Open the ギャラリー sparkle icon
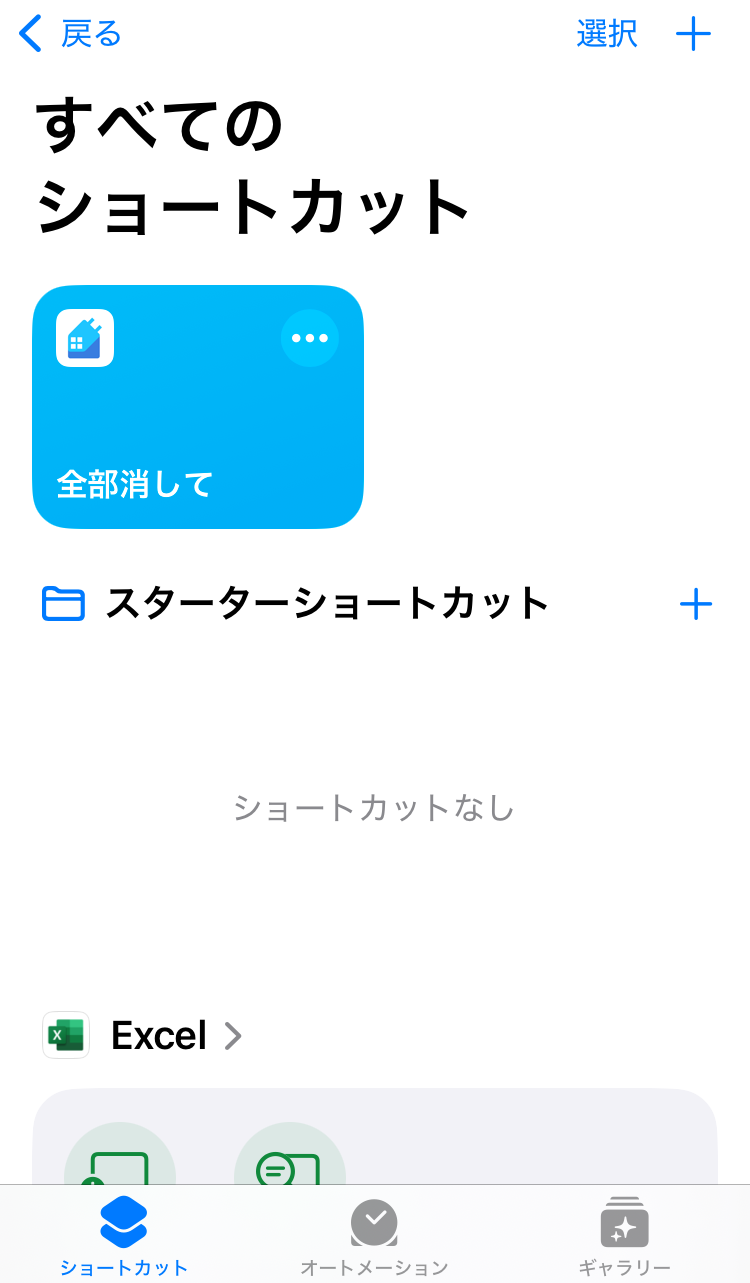The height and width of the screenshot is (1283, 750). (625, 1224)
